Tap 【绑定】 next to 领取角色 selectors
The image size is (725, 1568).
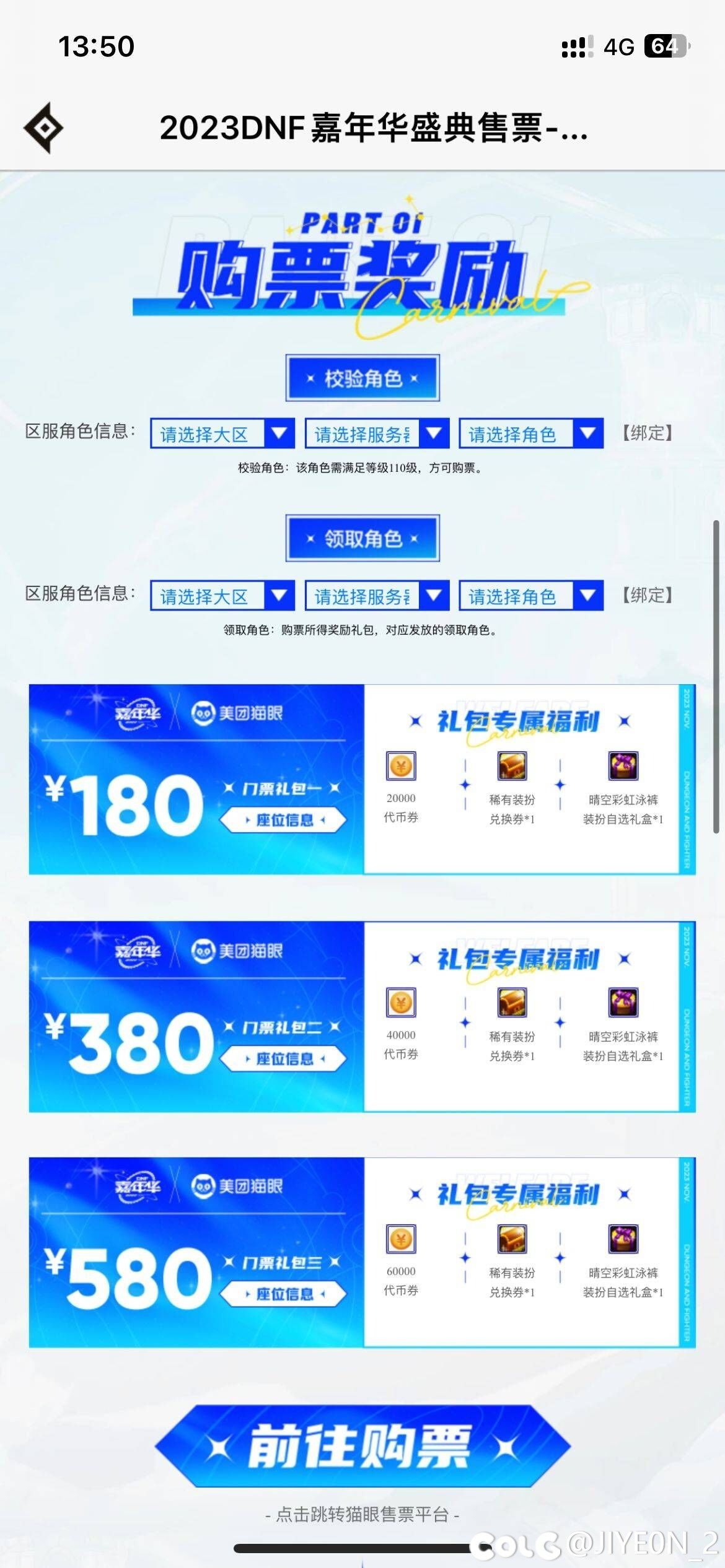pyautogui.click(x=647, y=595)
